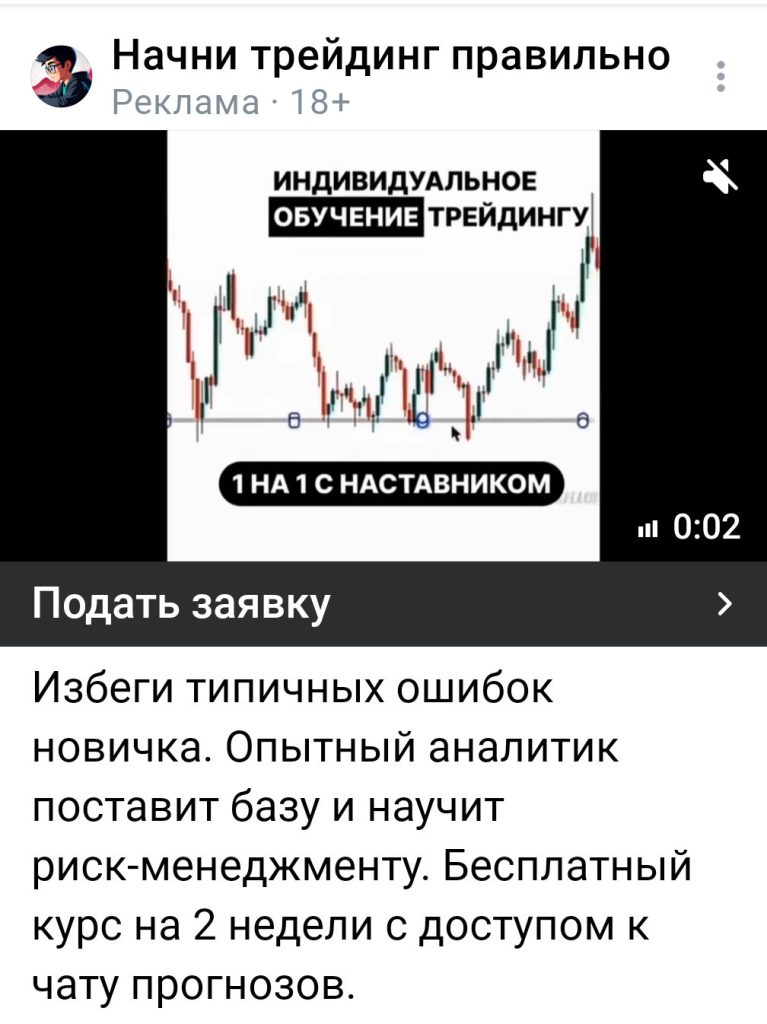This screenshot has height=1024, width=767.
Task: Tap the 'Подать заявку' button
Action: pos(383,604)
